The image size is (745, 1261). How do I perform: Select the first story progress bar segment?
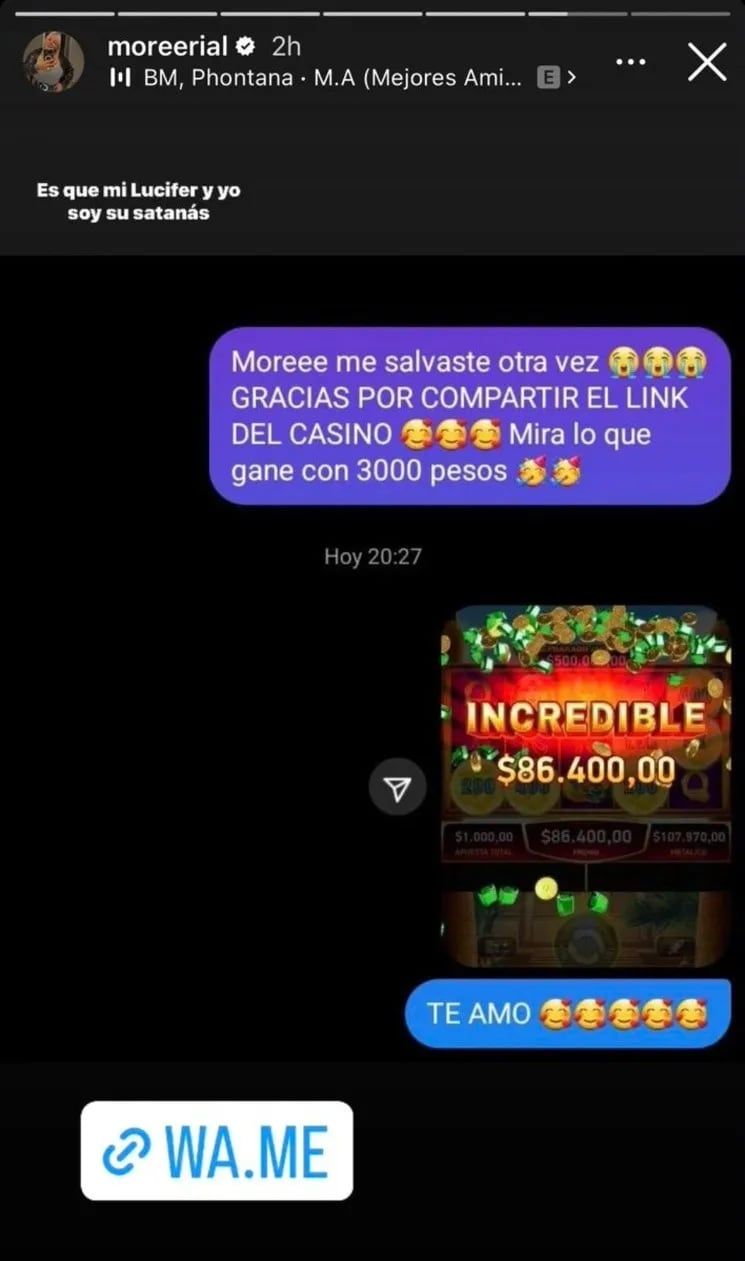[65, 13]
